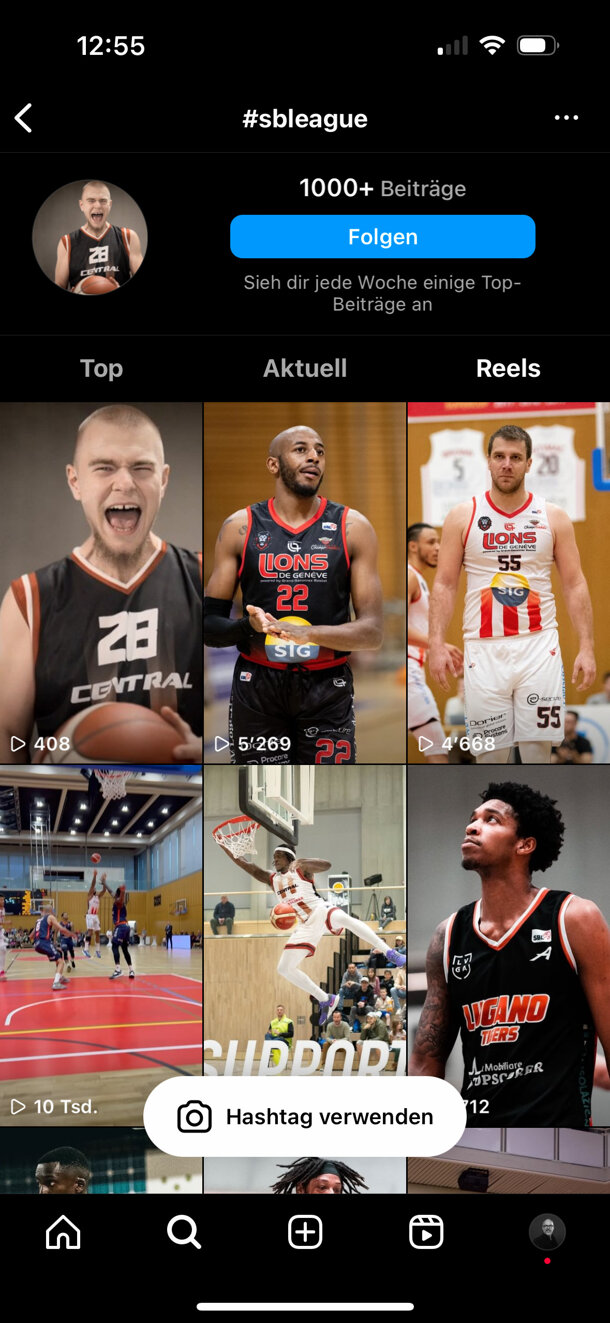
Task: Open the Reels tab in bottom bar
Action: [x=426, y=1232]
